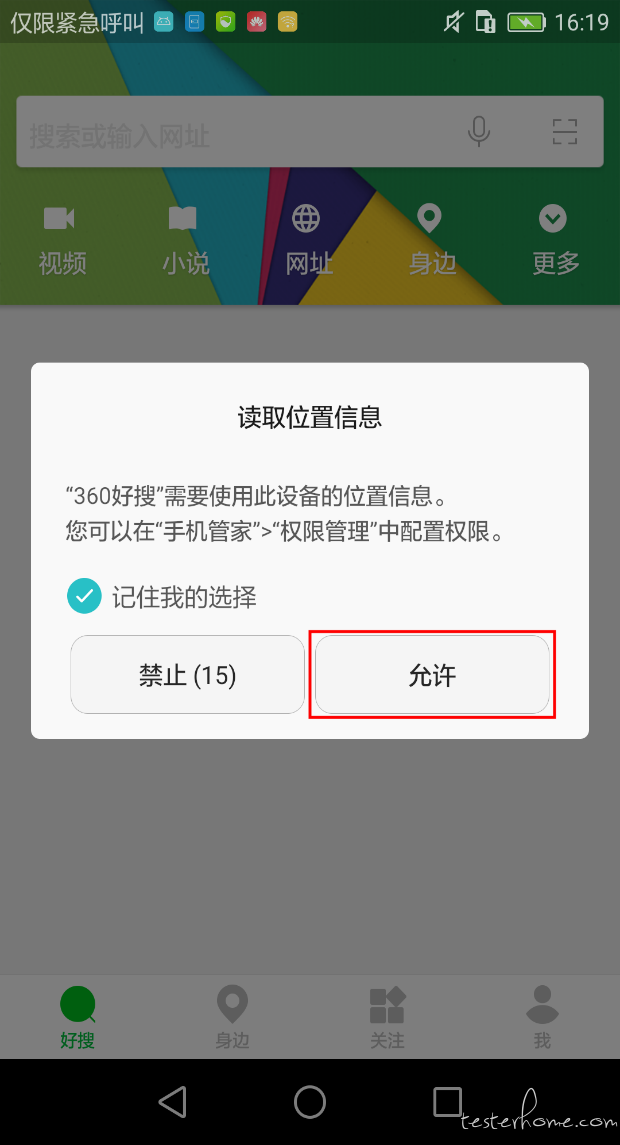Tap the system back button
The width and height of the screenshot is (620, 1145).
tap(173, 1100)
